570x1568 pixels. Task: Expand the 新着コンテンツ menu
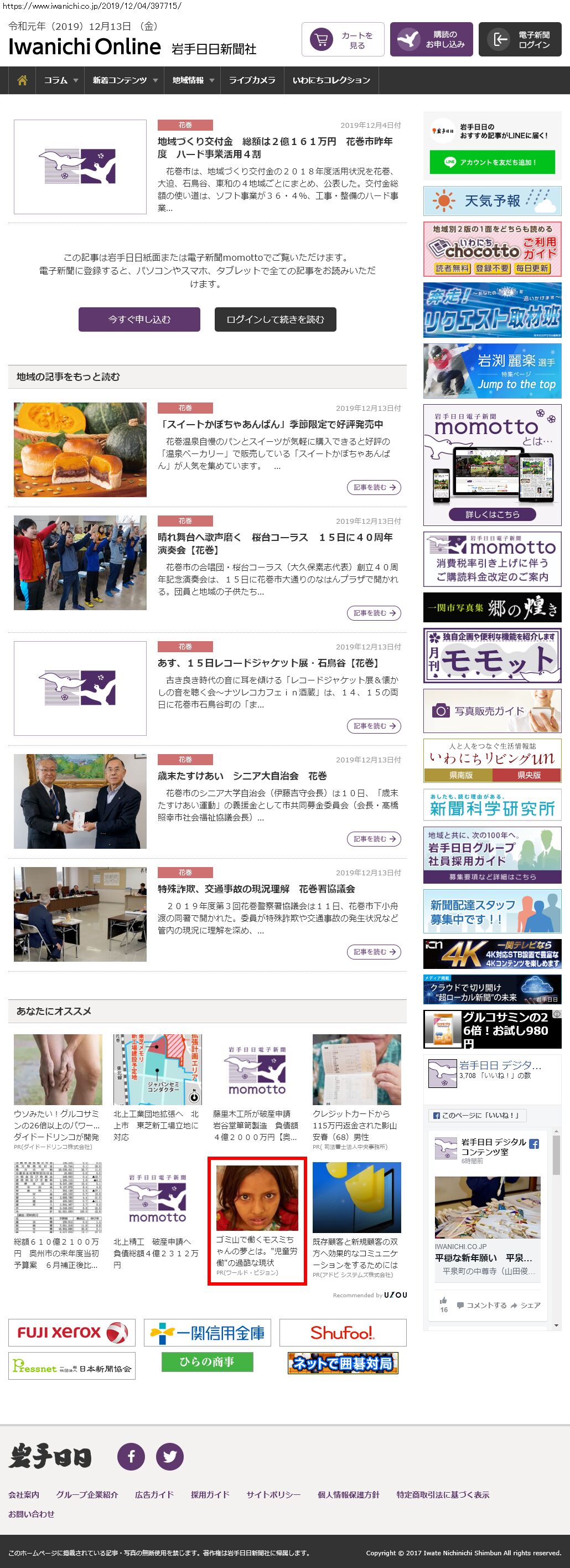[x=125, y=80]
